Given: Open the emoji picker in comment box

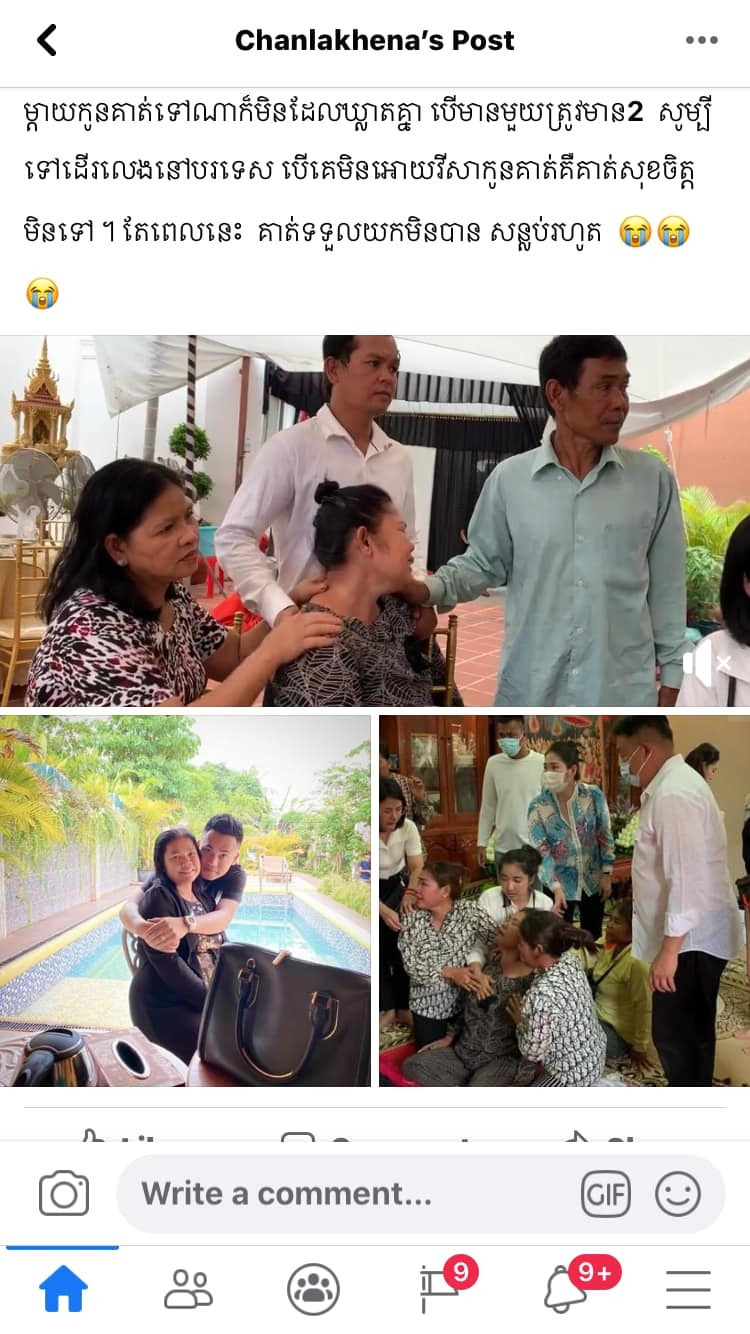Looking at the screenshot, I should [x=678, y=1193].
